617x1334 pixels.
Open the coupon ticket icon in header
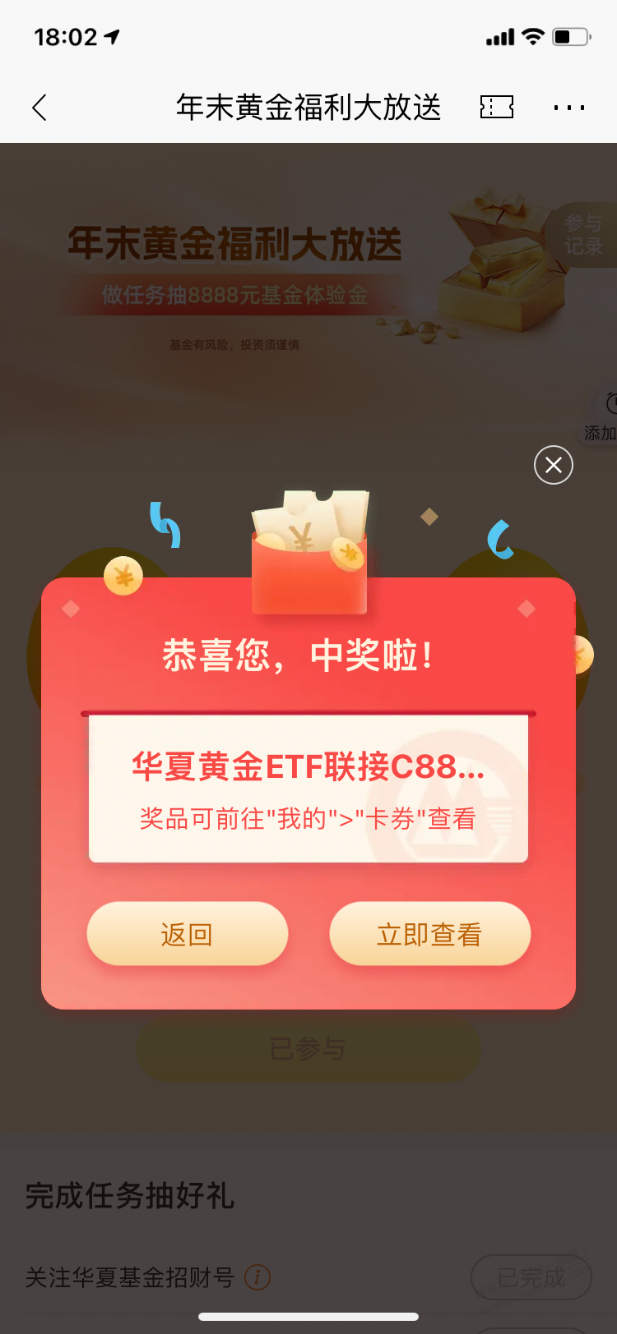(497, 108)
